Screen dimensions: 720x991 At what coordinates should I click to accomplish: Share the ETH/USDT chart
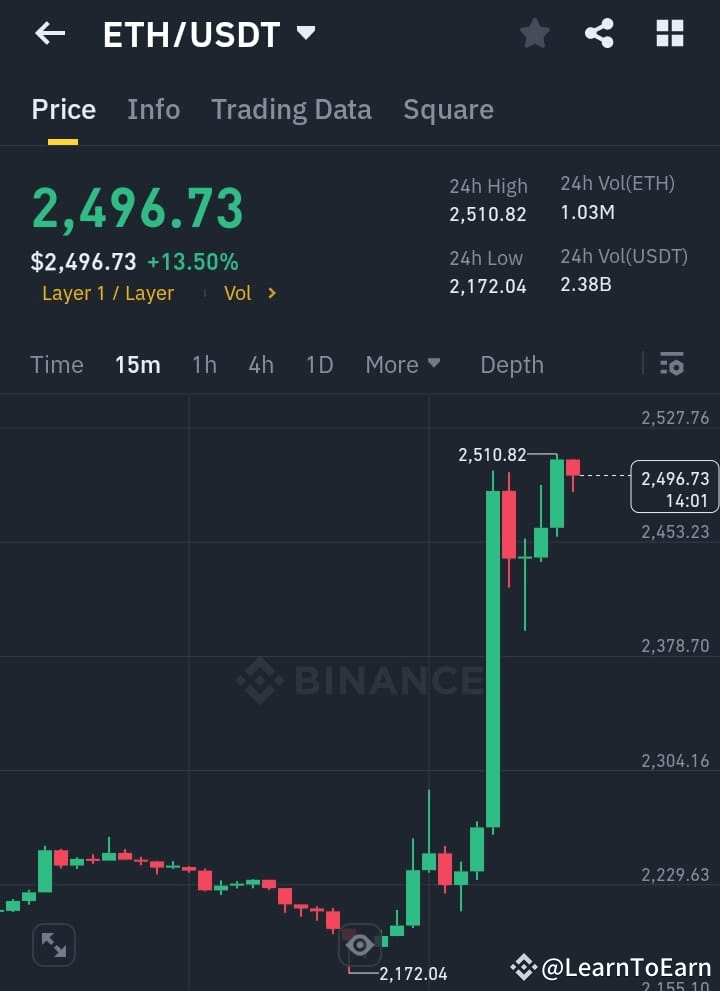[600, 33]
